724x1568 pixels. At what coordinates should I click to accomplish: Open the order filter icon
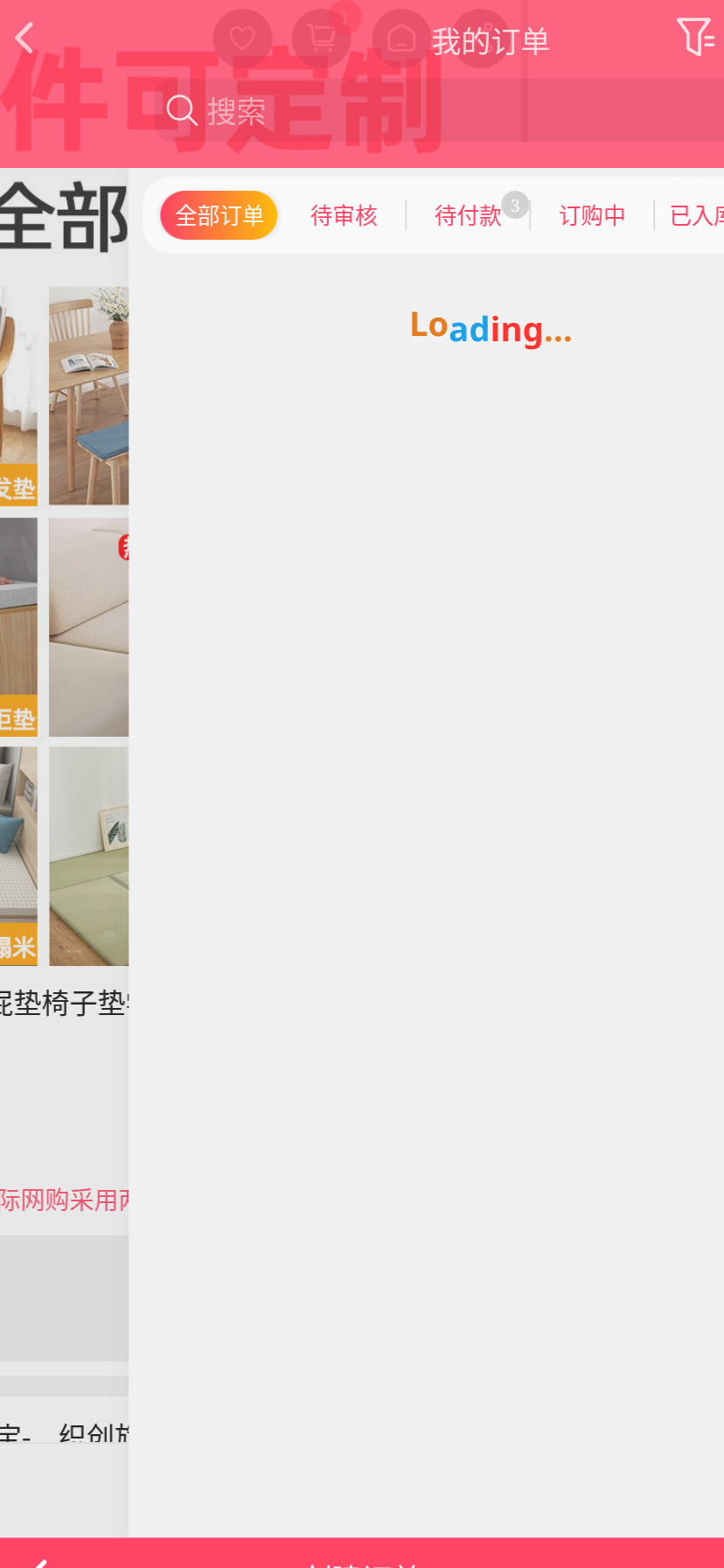click(x=695, y=38)
